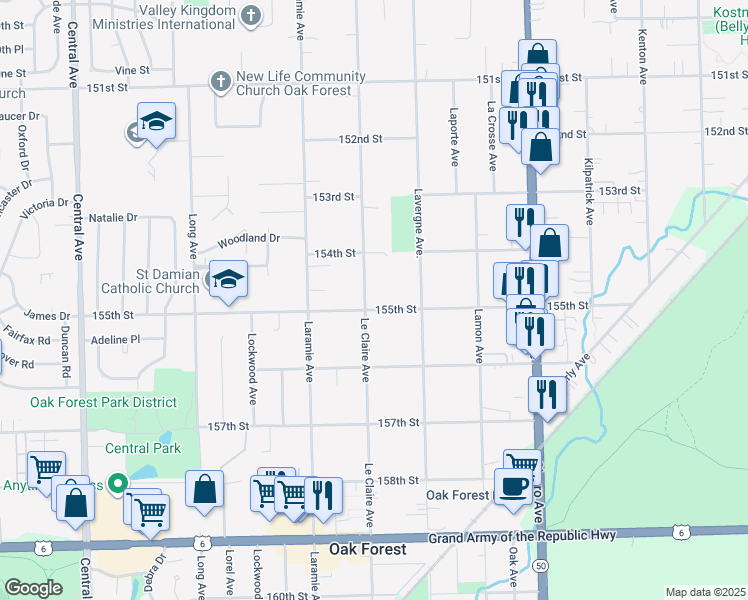The height and width of the screenshot is (600, 748).
Task: Open the Google logo link
Action: tap(33, 587)
